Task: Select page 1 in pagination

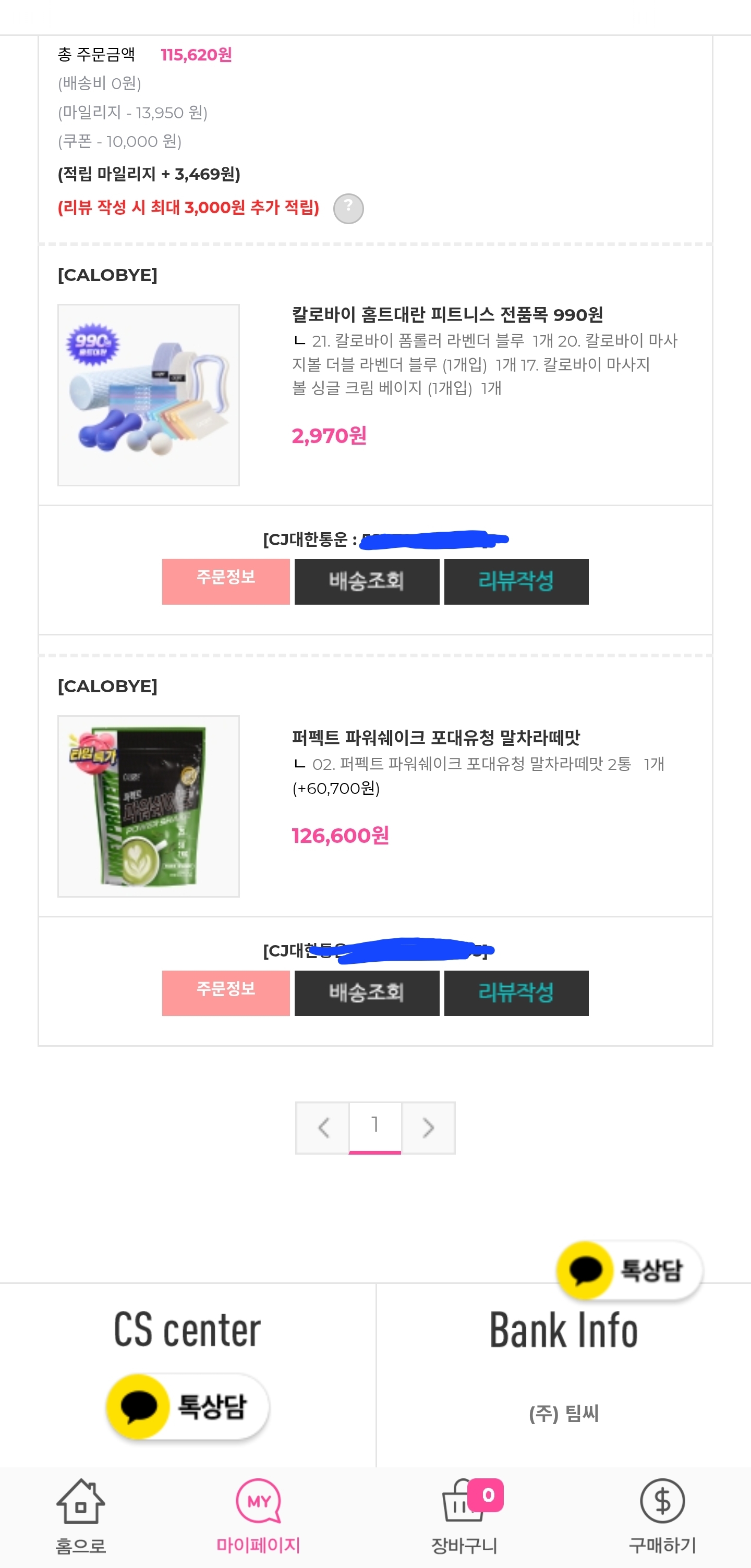Action: pyautogui.click(x=375, y=1126)
